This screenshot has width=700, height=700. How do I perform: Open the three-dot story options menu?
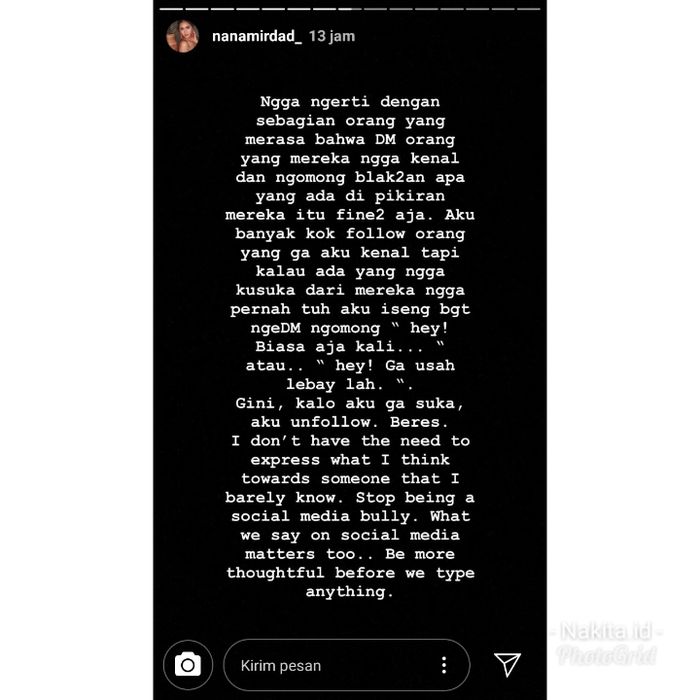click(444, 665)
